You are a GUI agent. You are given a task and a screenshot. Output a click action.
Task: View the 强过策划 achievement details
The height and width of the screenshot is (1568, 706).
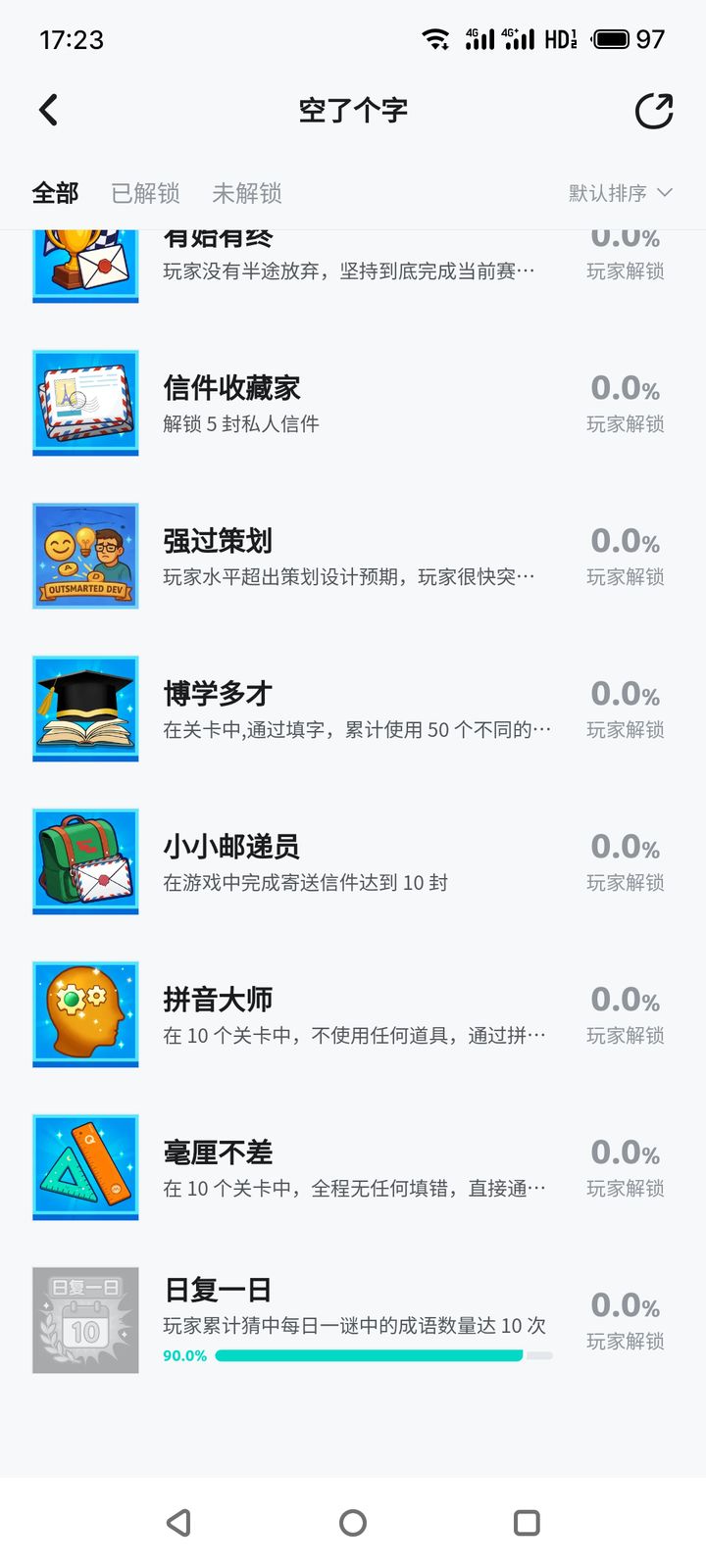(x=353, y=556)
